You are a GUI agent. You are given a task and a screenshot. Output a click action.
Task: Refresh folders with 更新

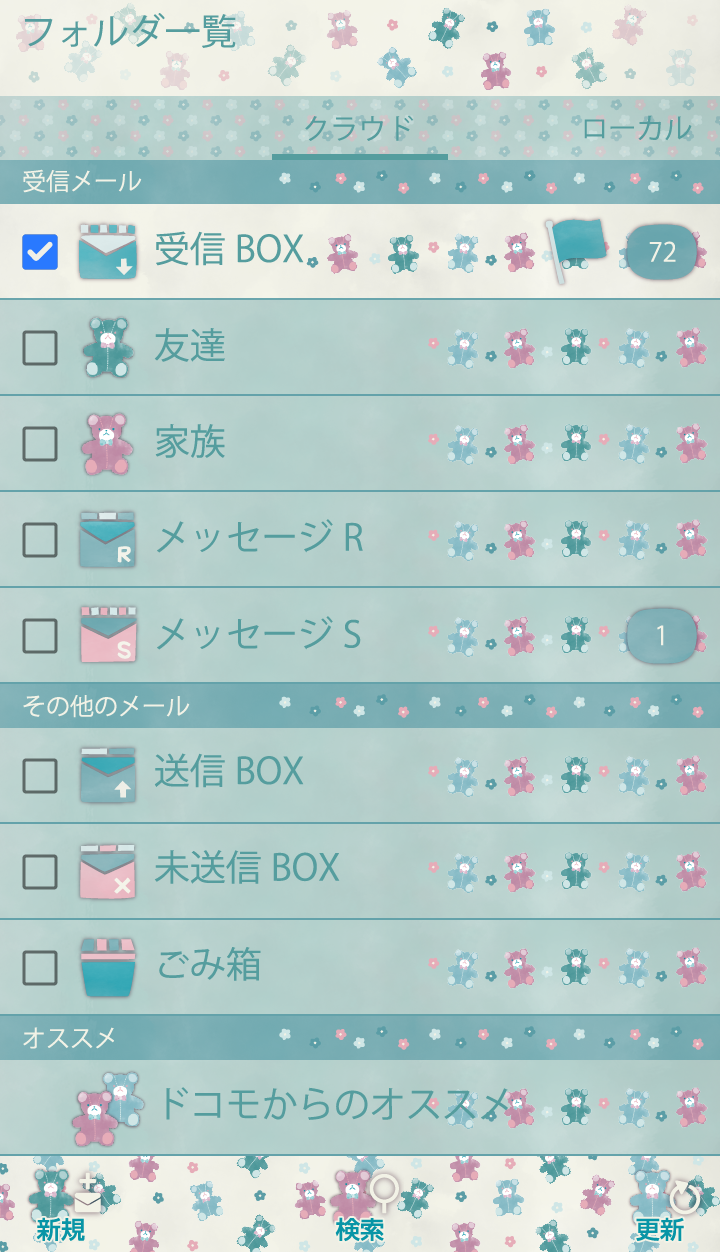point(660,1210)
